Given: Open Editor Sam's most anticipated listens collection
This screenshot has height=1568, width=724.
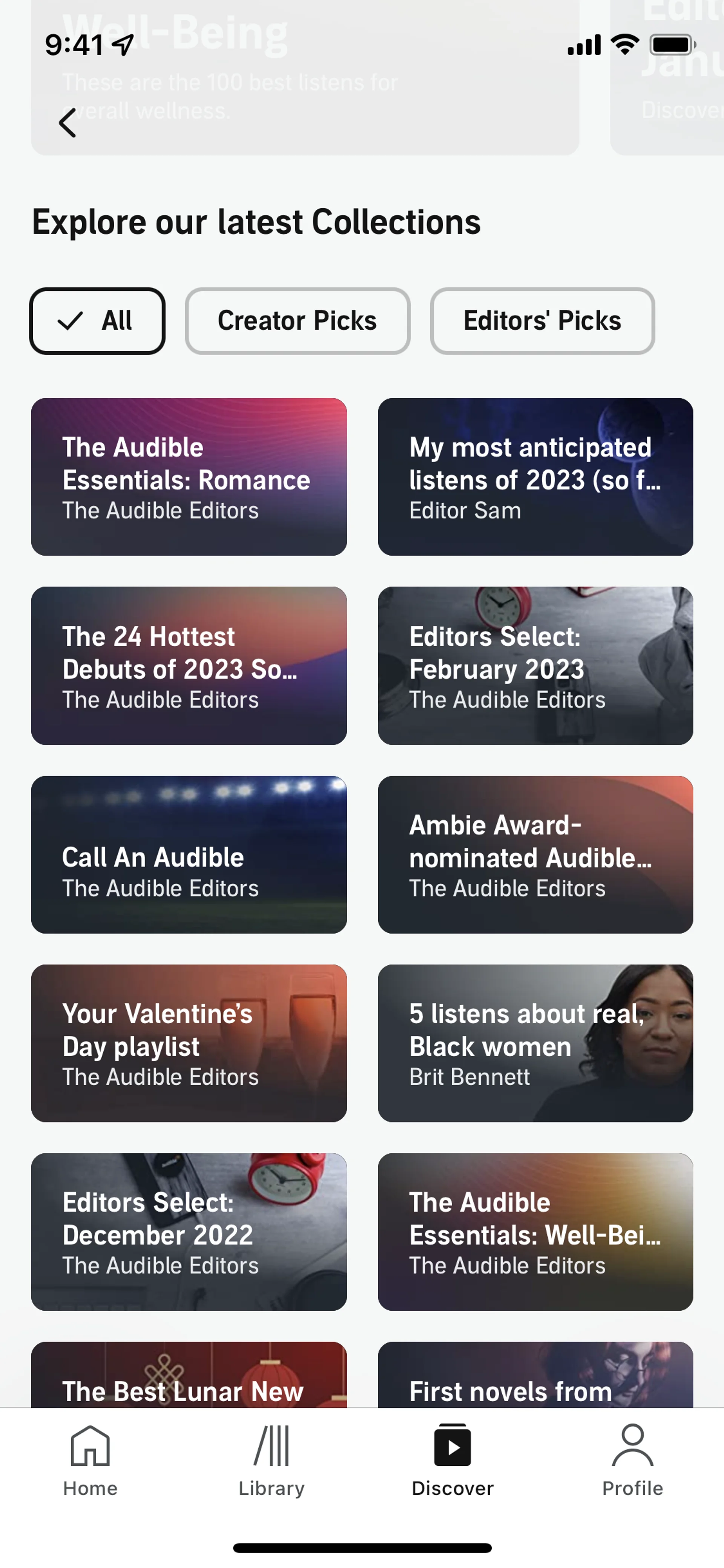Looking at the screenshot, I should [535, 477].
